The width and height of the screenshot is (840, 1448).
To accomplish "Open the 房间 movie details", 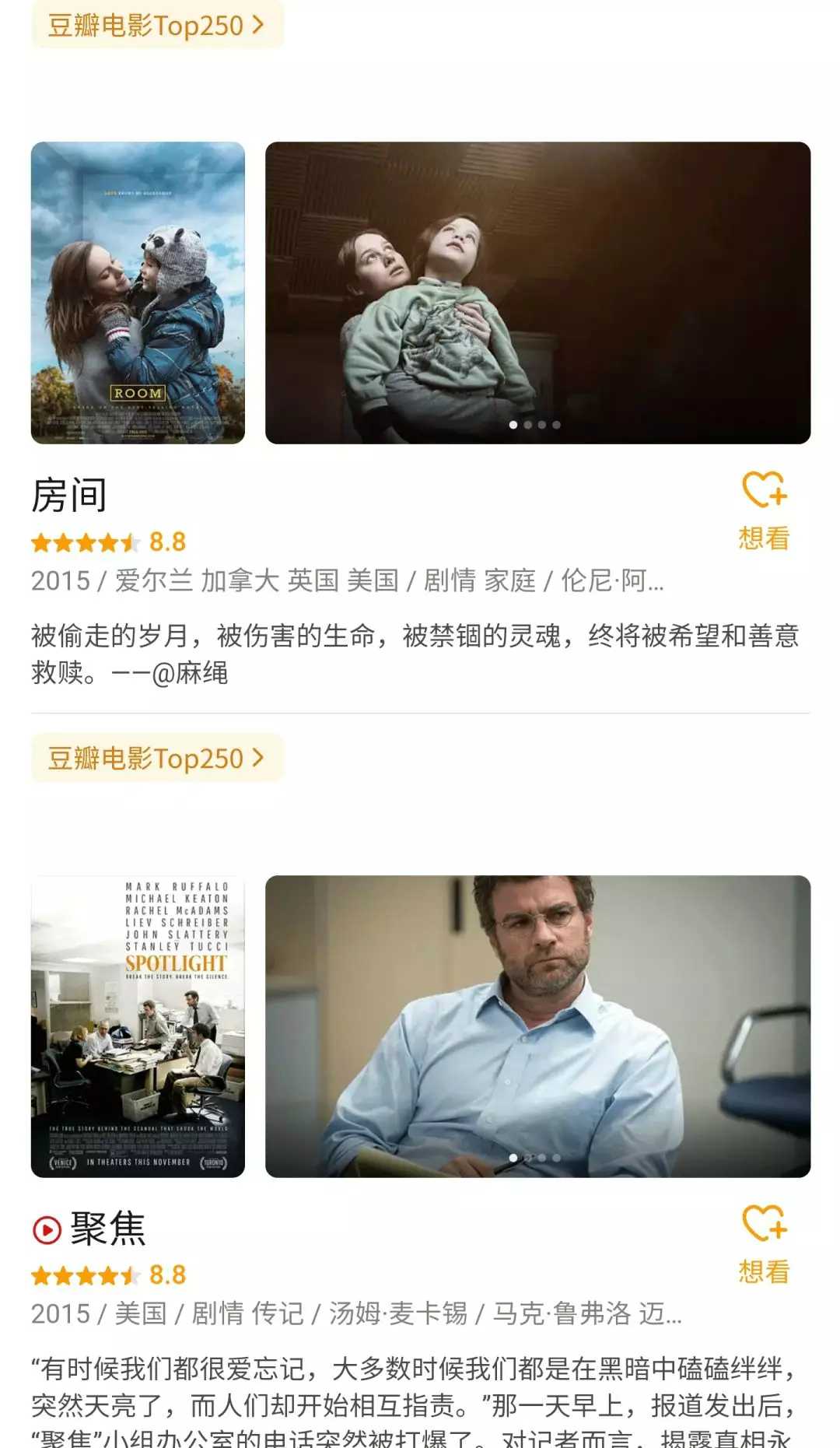I will click(68, 496).
